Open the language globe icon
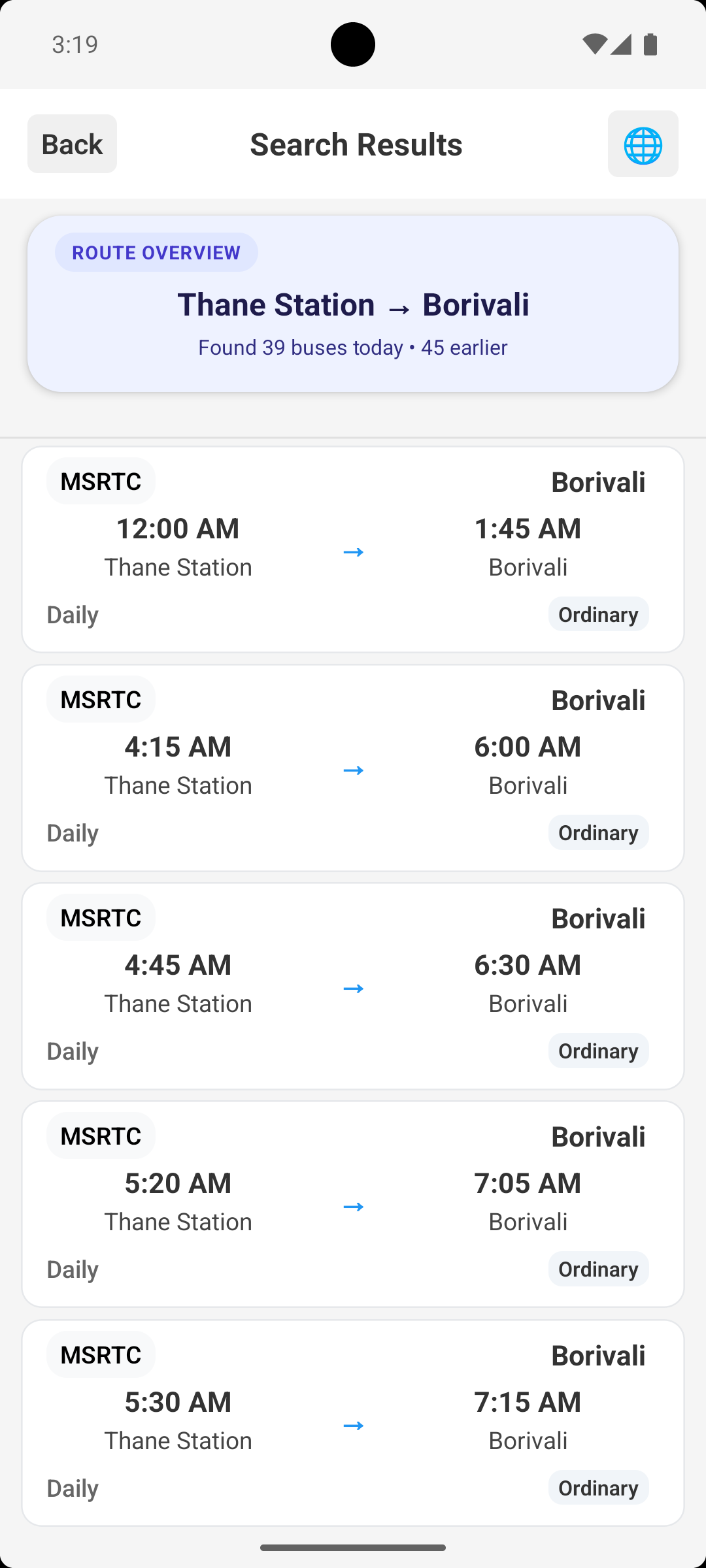 pos(643,144)
